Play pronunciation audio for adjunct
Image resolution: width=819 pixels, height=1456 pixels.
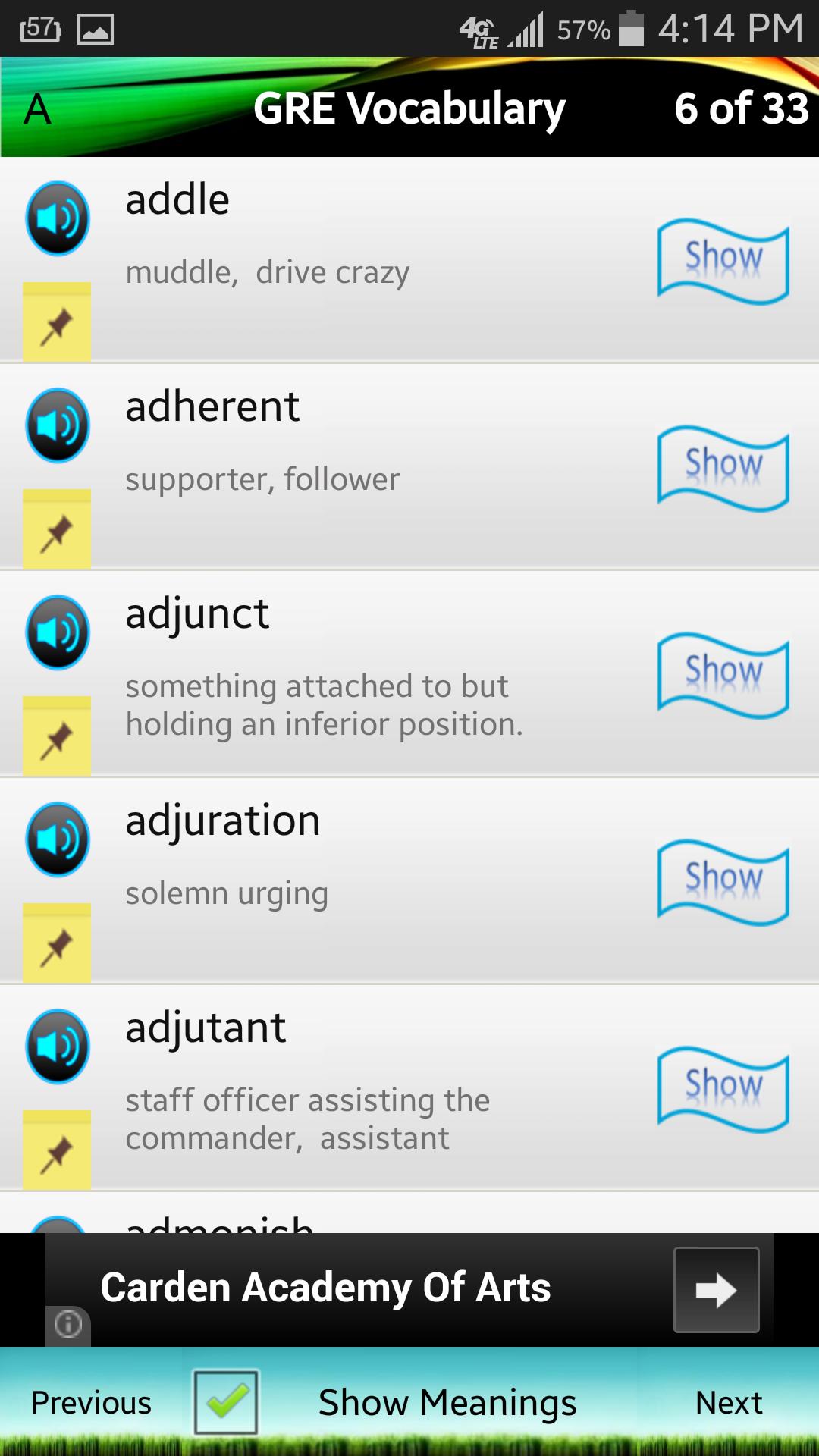tap(58, 632)
